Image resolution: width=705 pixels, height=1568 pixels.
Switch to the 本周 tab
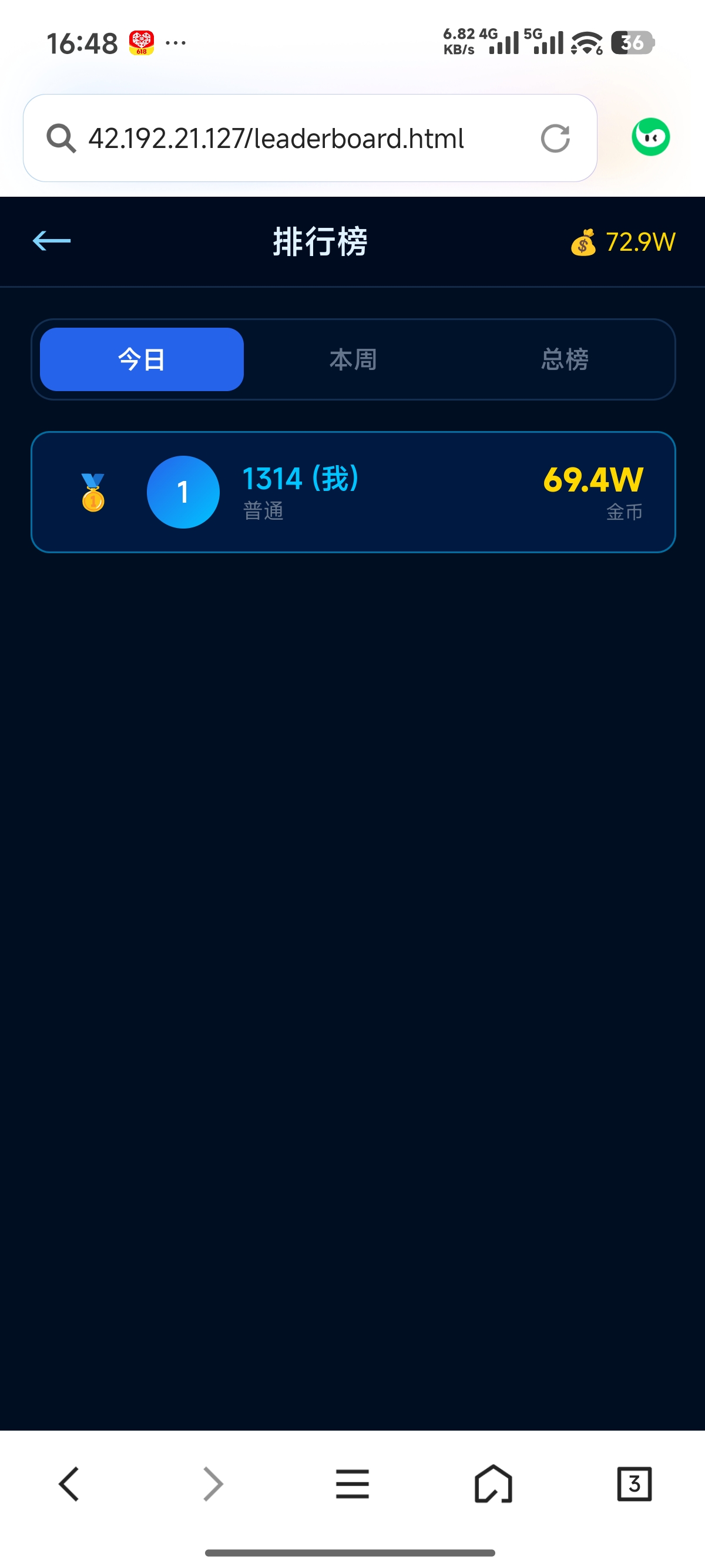click(x=353, y=359)
